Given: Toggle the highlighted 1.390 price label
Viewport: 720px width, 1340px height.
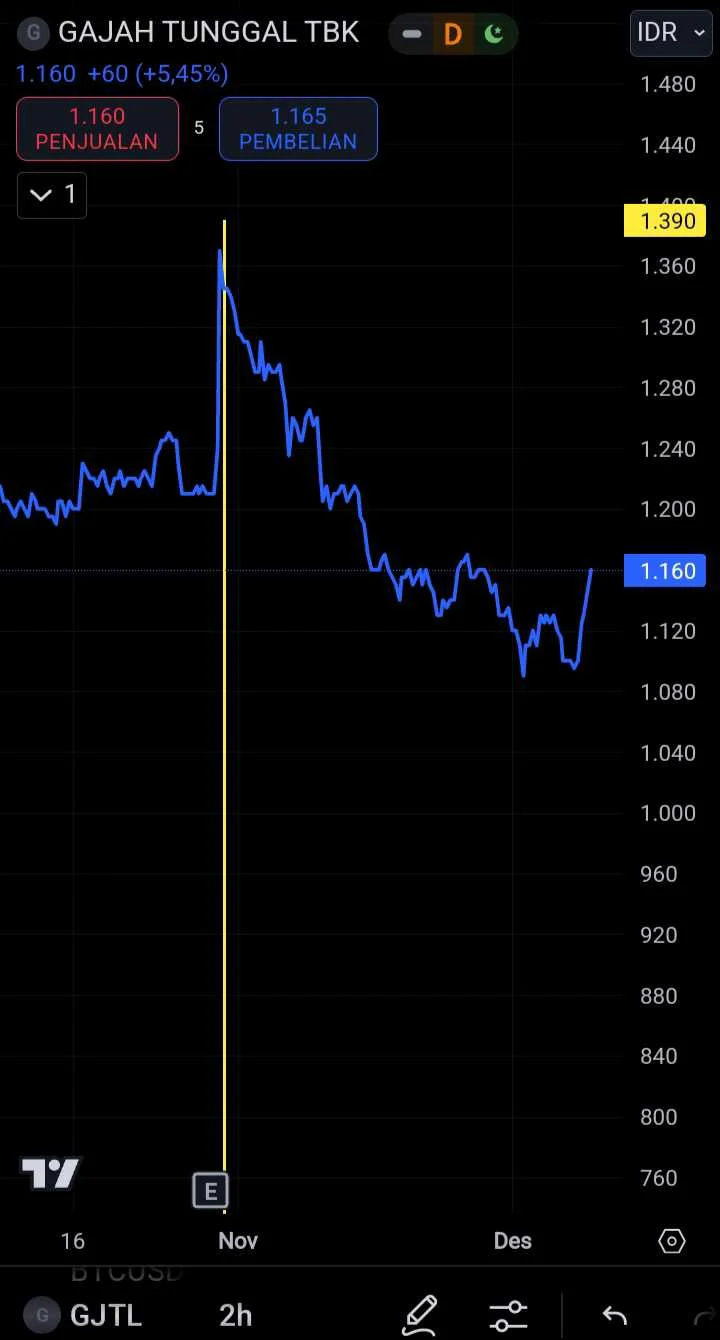Looking at the screenshot, I should (665, 220).
